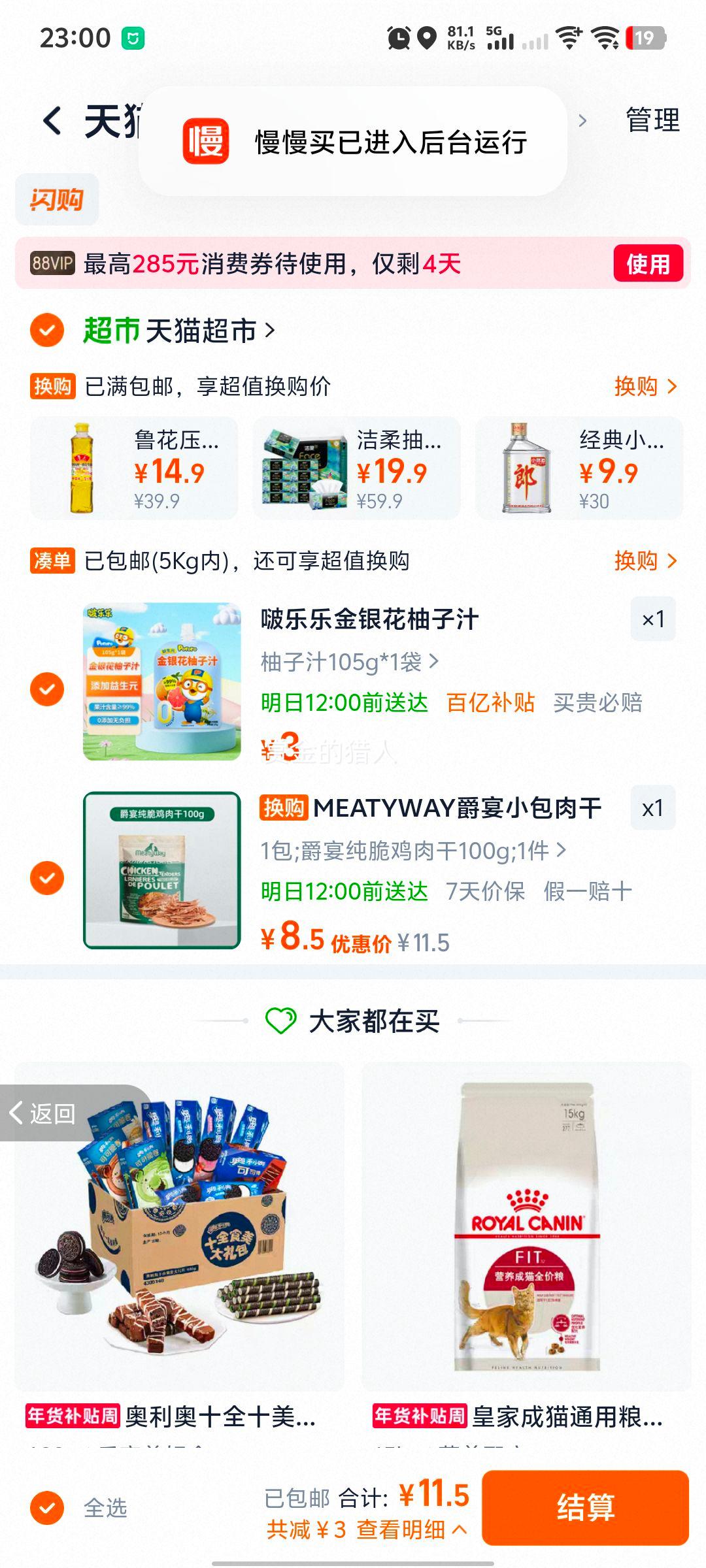The width and height of the screenshot is (706, 1568).
Task: Tap the back arrow at top left
Action: click(51, 119)
